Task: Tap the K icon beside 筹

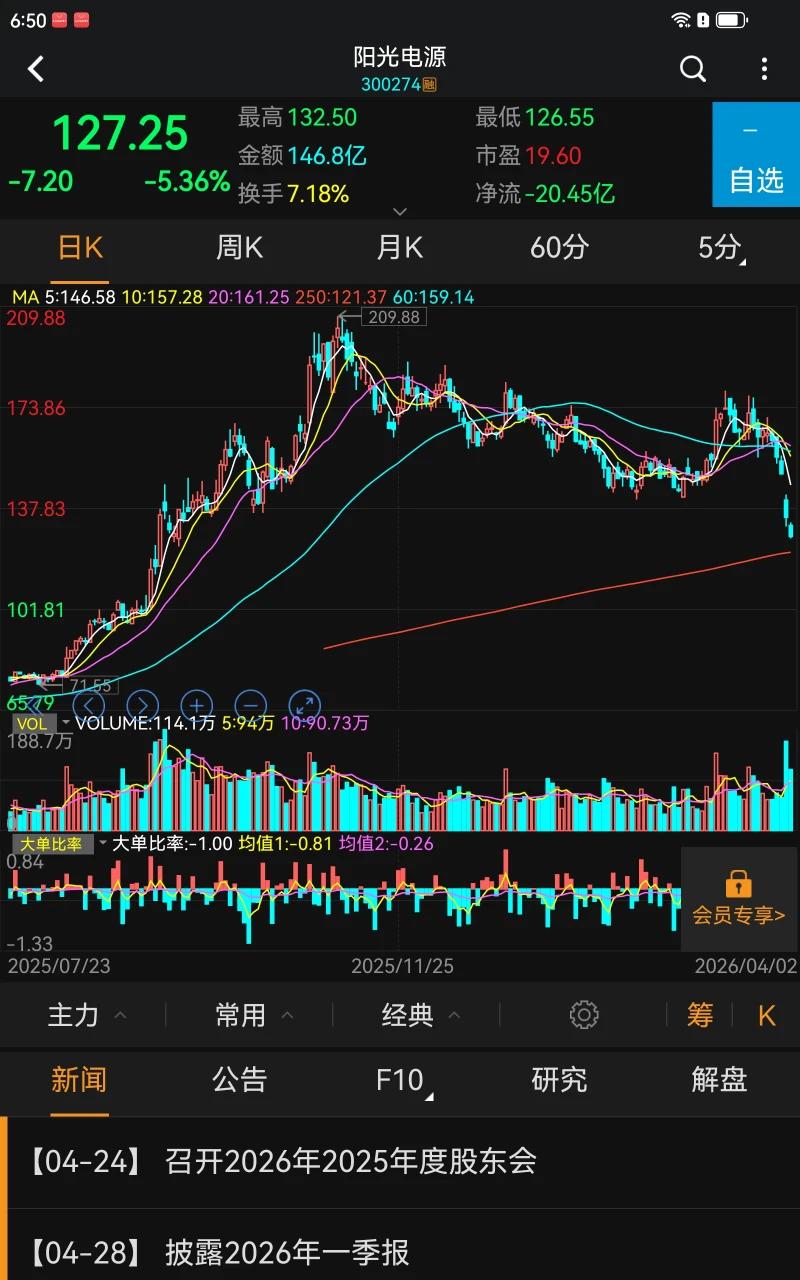Action: pyautogui.click(x=765, y=1014)
